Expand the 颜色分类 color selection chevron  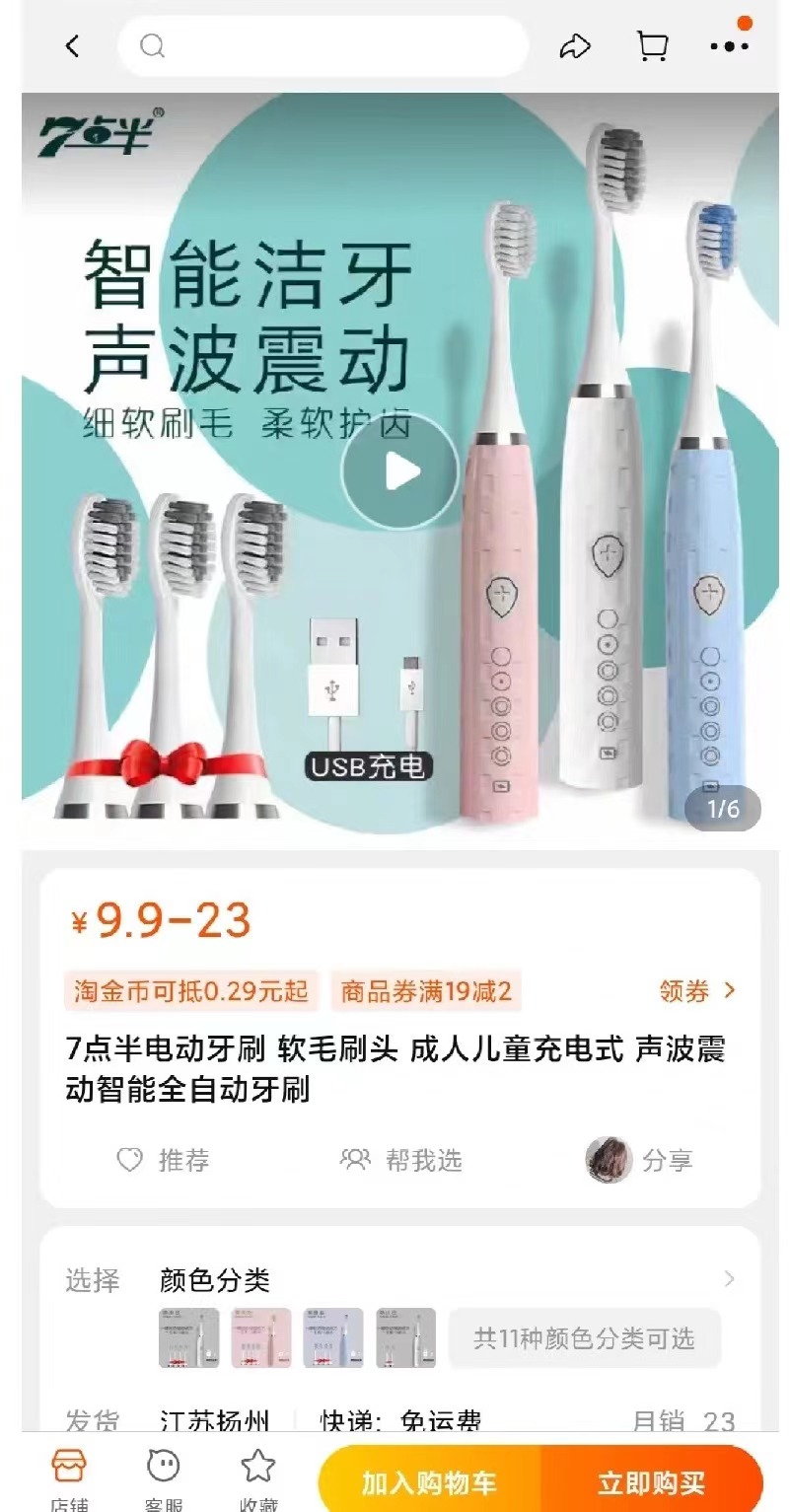(x=730, y=1279)
